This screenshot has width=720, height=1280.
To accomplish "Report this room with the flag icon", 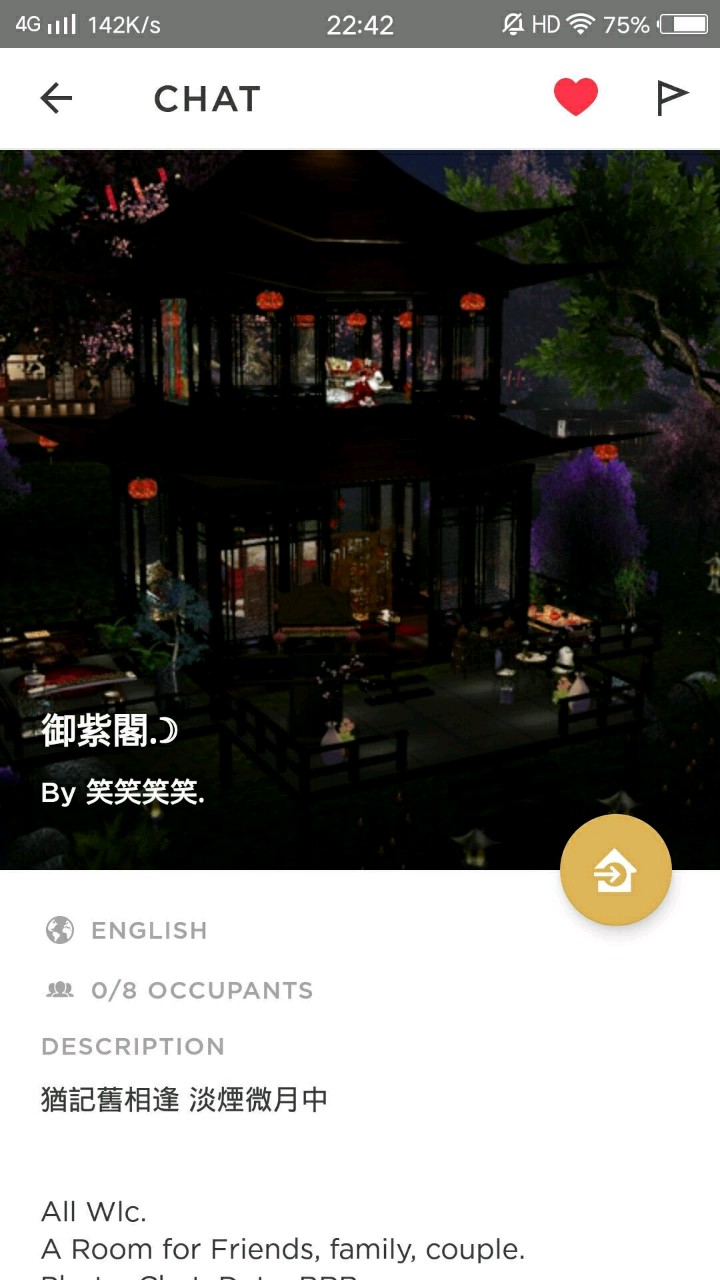I will point(672,98).
